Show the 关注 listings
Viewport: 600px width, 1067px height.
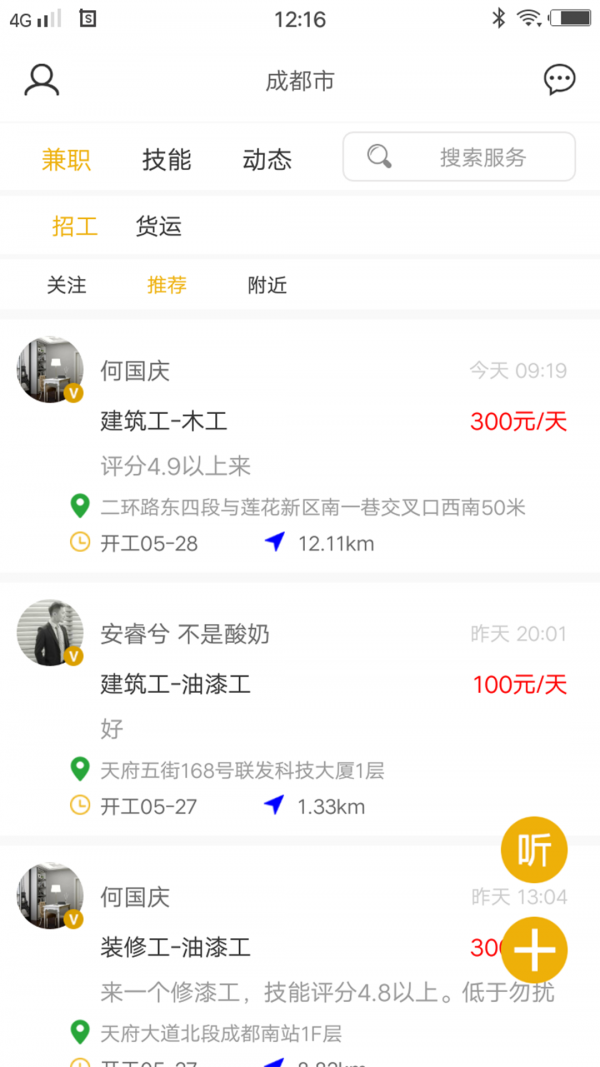(x=67, y=285)
